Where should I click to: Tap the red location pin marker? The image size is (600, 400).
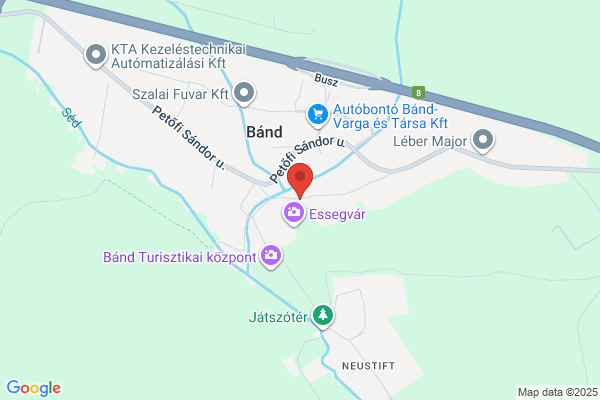[x=300, y=180]
